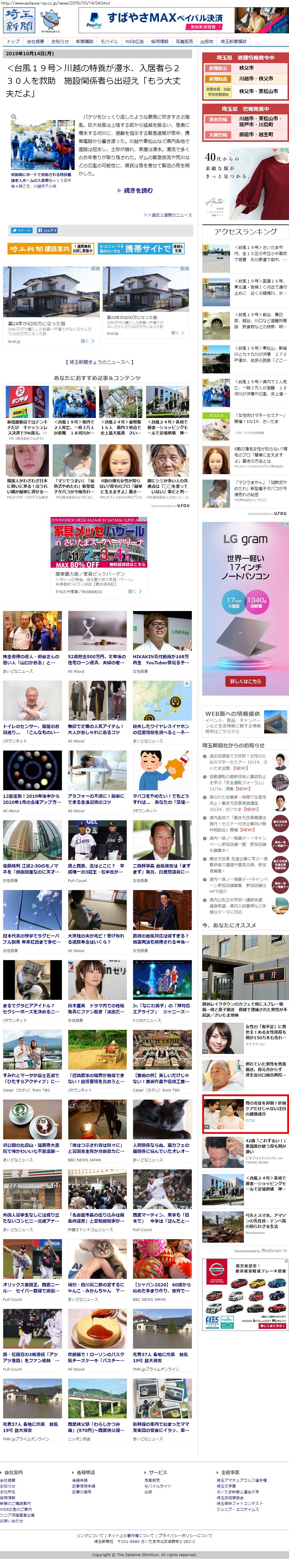The image size is (289, 1568).
Task: Switch to the 会社概要 tab
Action: point(35,41)
